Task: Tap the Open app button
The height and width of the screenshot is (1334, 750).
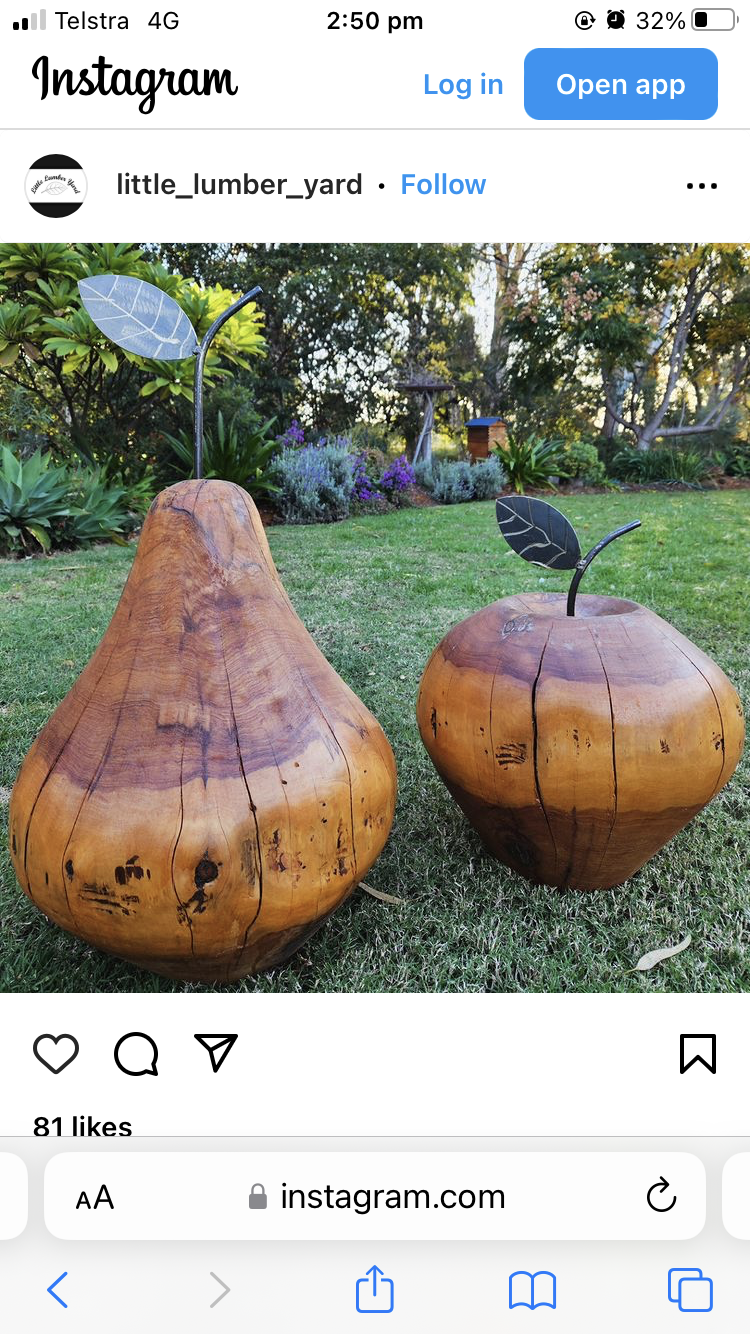Action: [x=621, y=84]
